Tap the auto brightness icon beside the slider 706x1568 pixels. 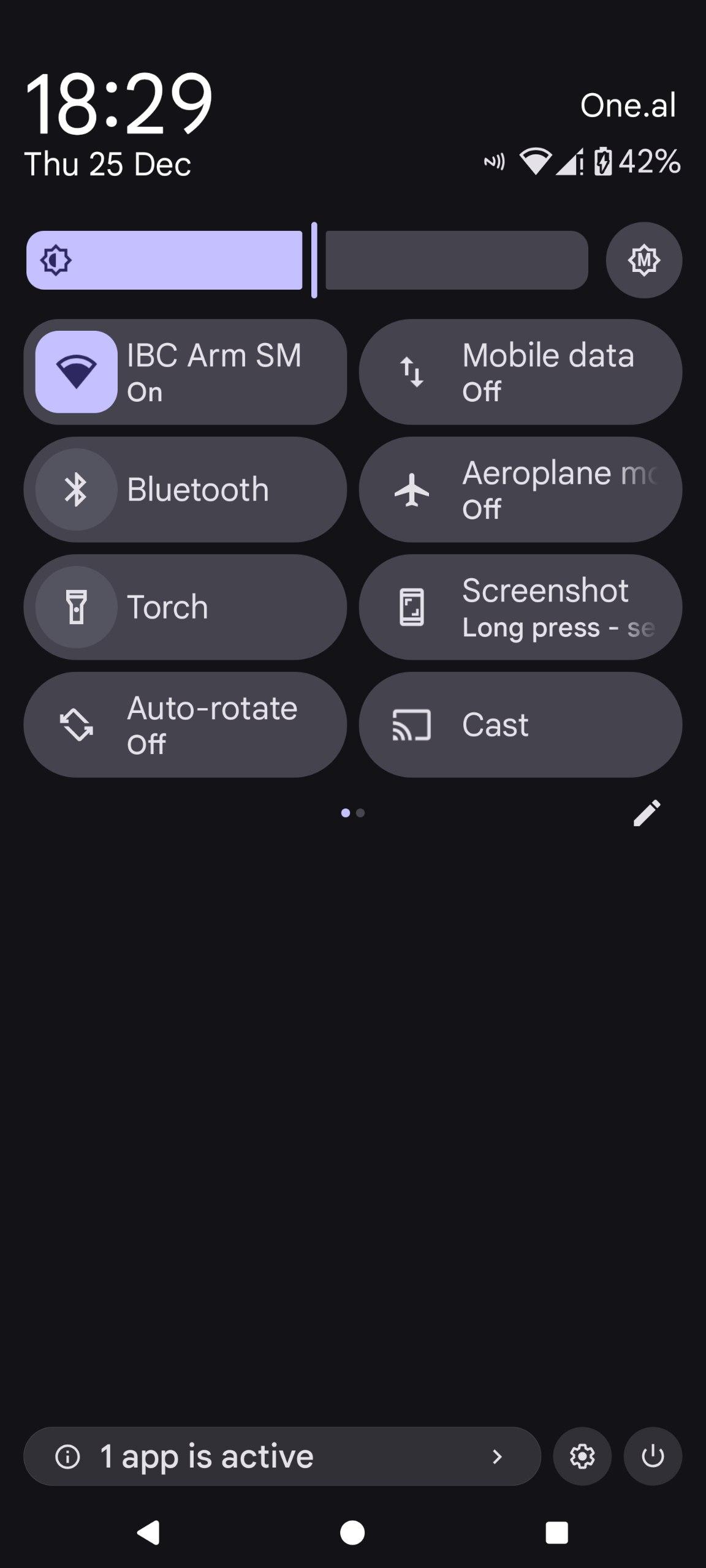click(643, 260)
